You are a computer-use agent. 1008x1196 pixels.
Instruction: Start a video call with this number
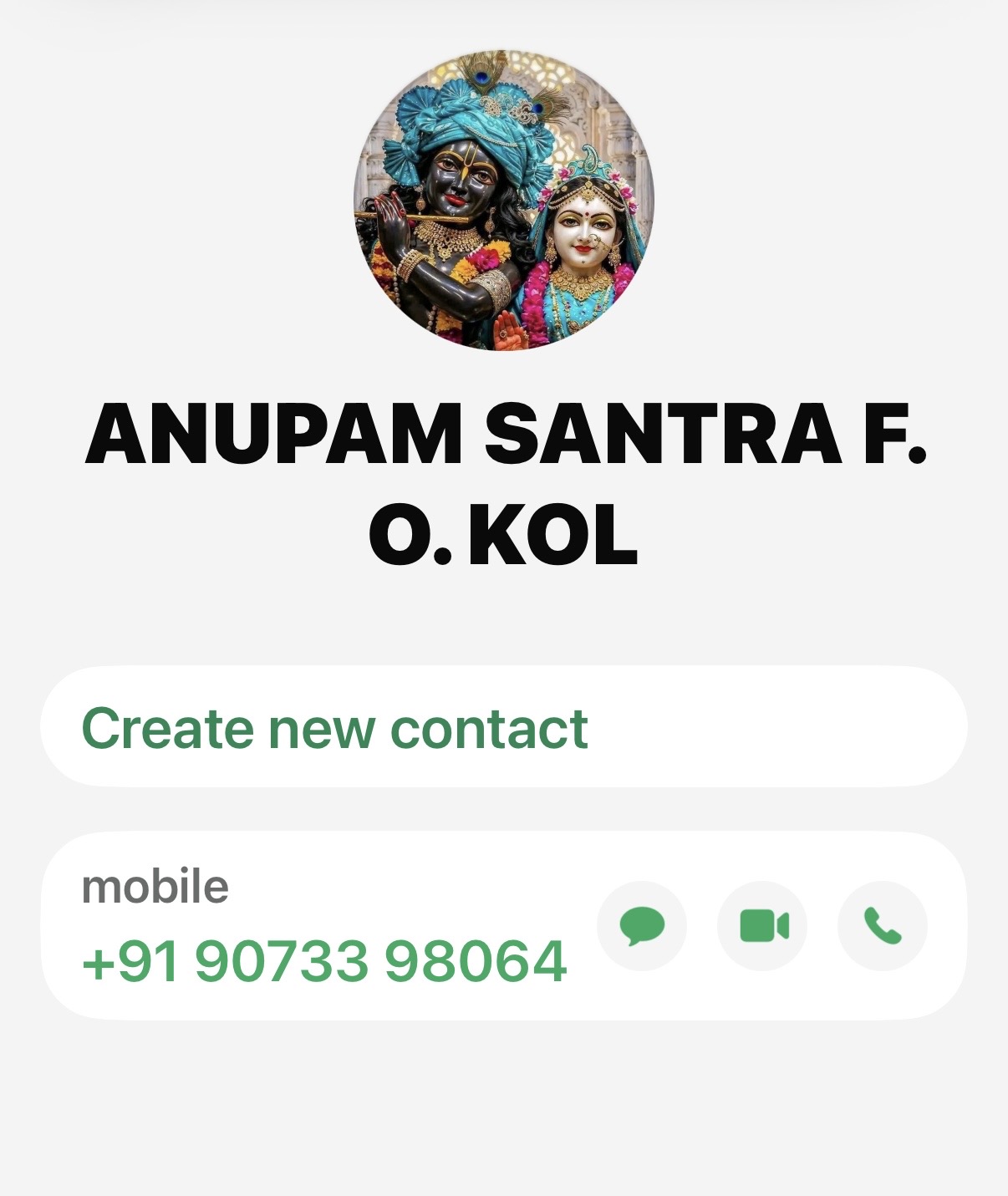(763, 926)
